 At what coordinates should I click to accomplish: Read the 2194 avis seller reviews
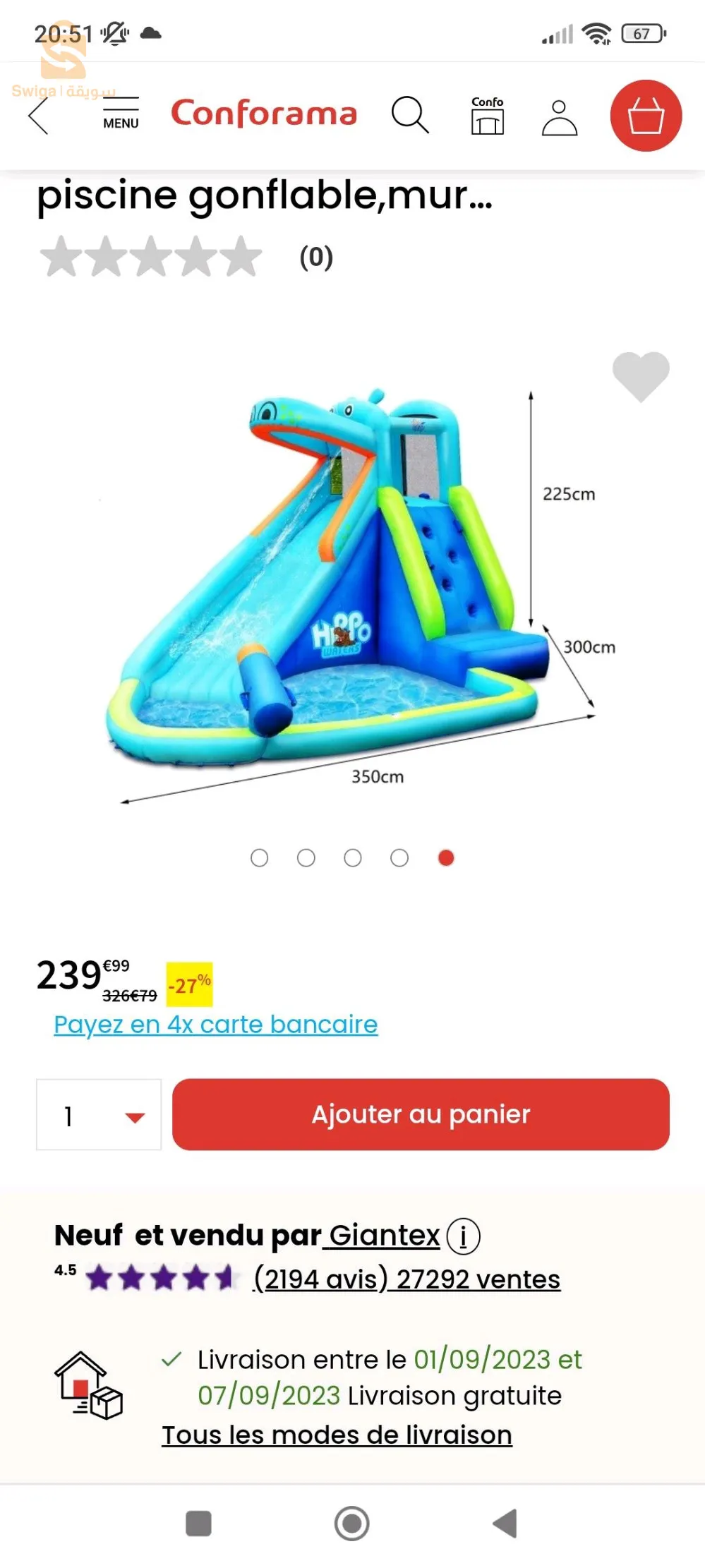321,1279
